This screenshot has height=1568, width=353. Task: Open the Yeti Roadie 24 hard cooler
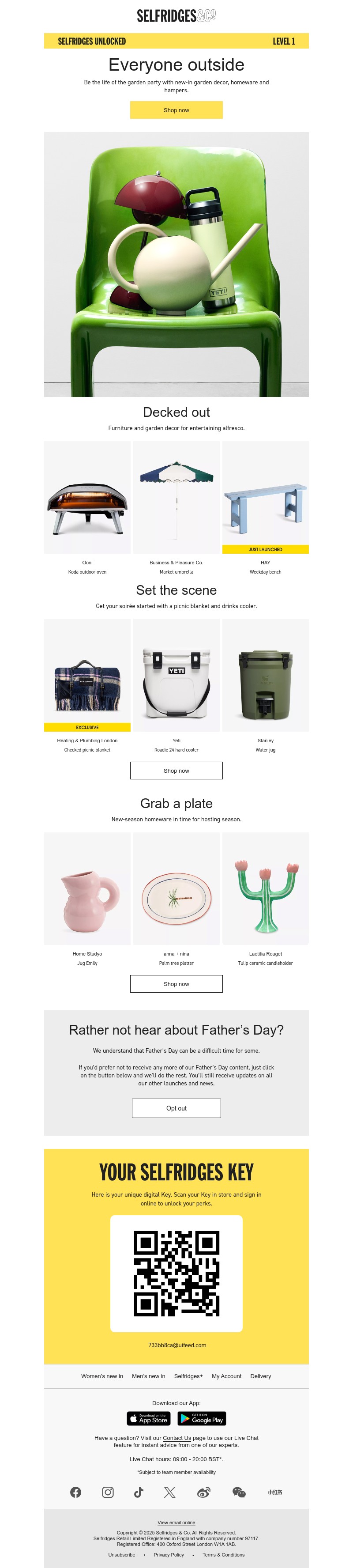[176, 675]
